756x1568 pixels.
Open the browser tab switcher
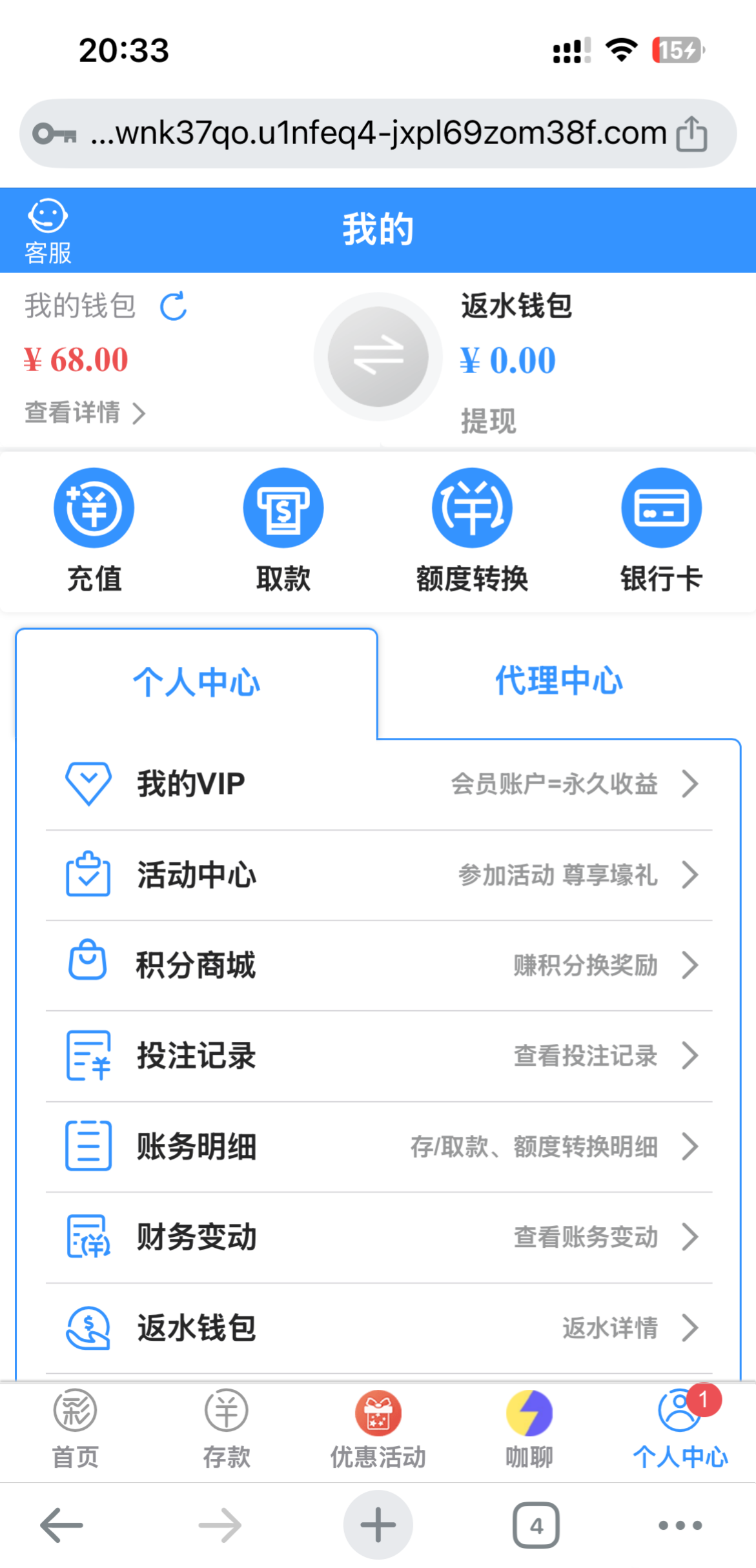(x=536, y=1525)
